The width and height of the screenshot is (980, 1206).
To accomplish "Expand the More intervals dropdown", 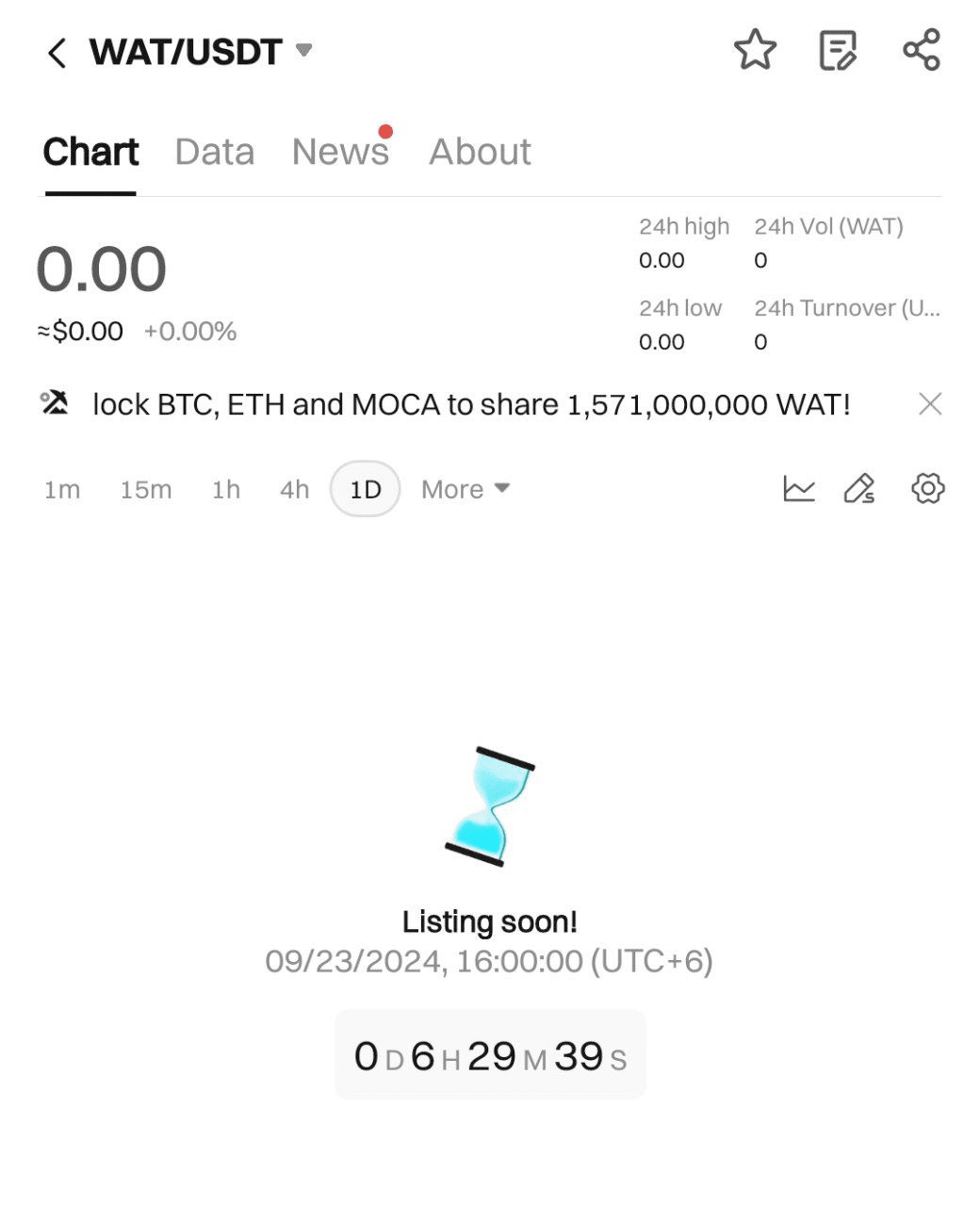I will pyautogui.click(x=465, y=489).
